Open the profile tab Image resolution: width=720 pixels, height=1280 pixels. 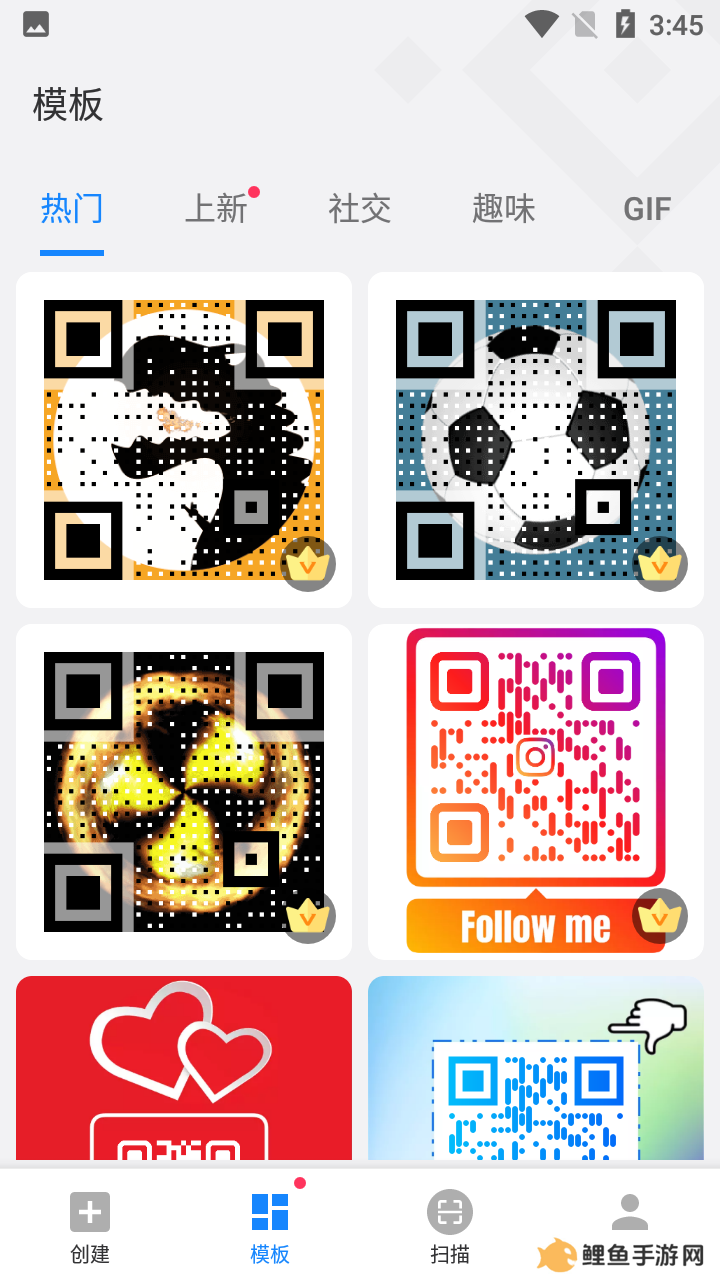[x=630, y=1215]
